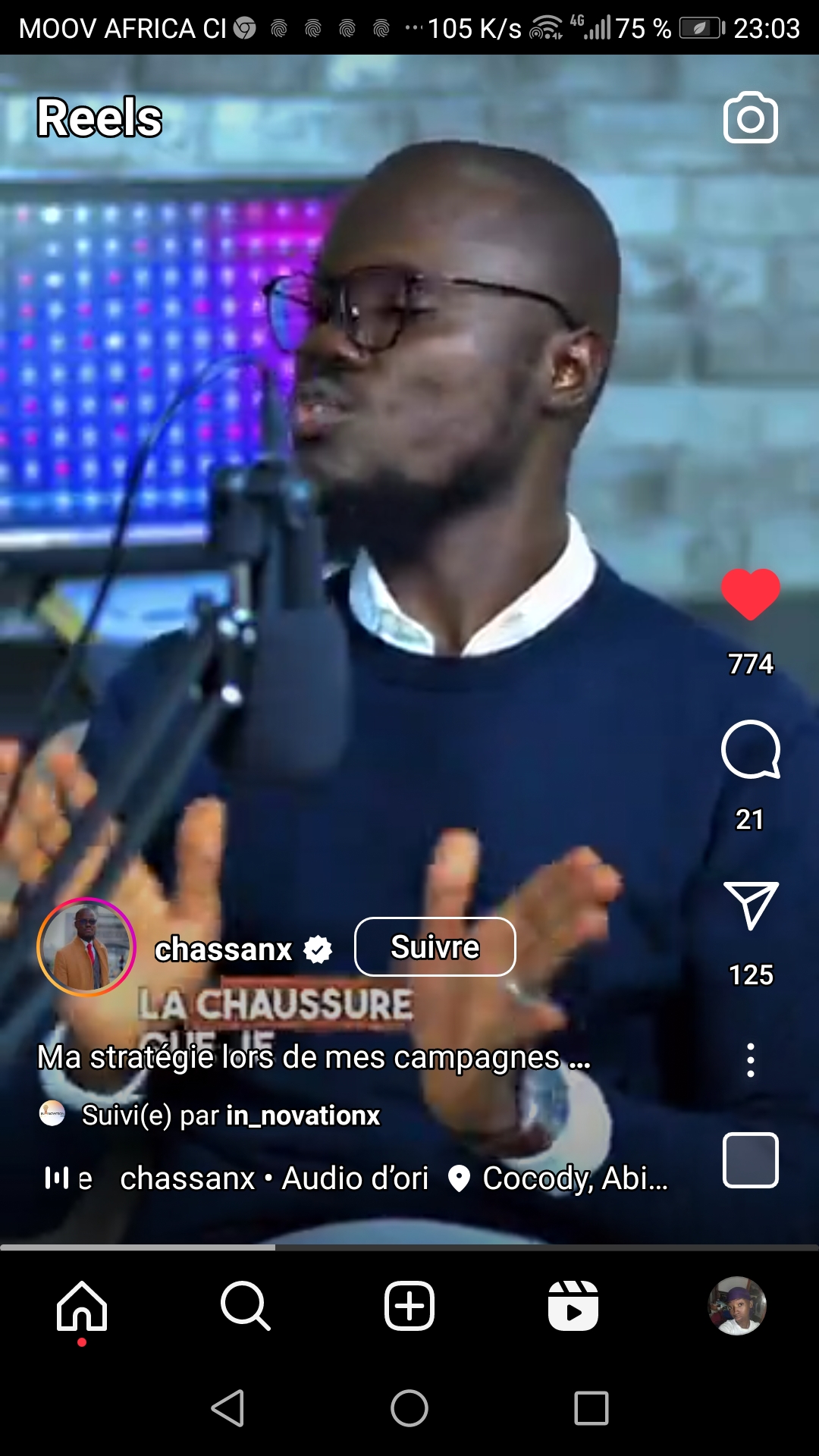Image resolution: width=819 pixels, height=1456 pixels.
Task: Go back using the system back button
Action: 227,1408
